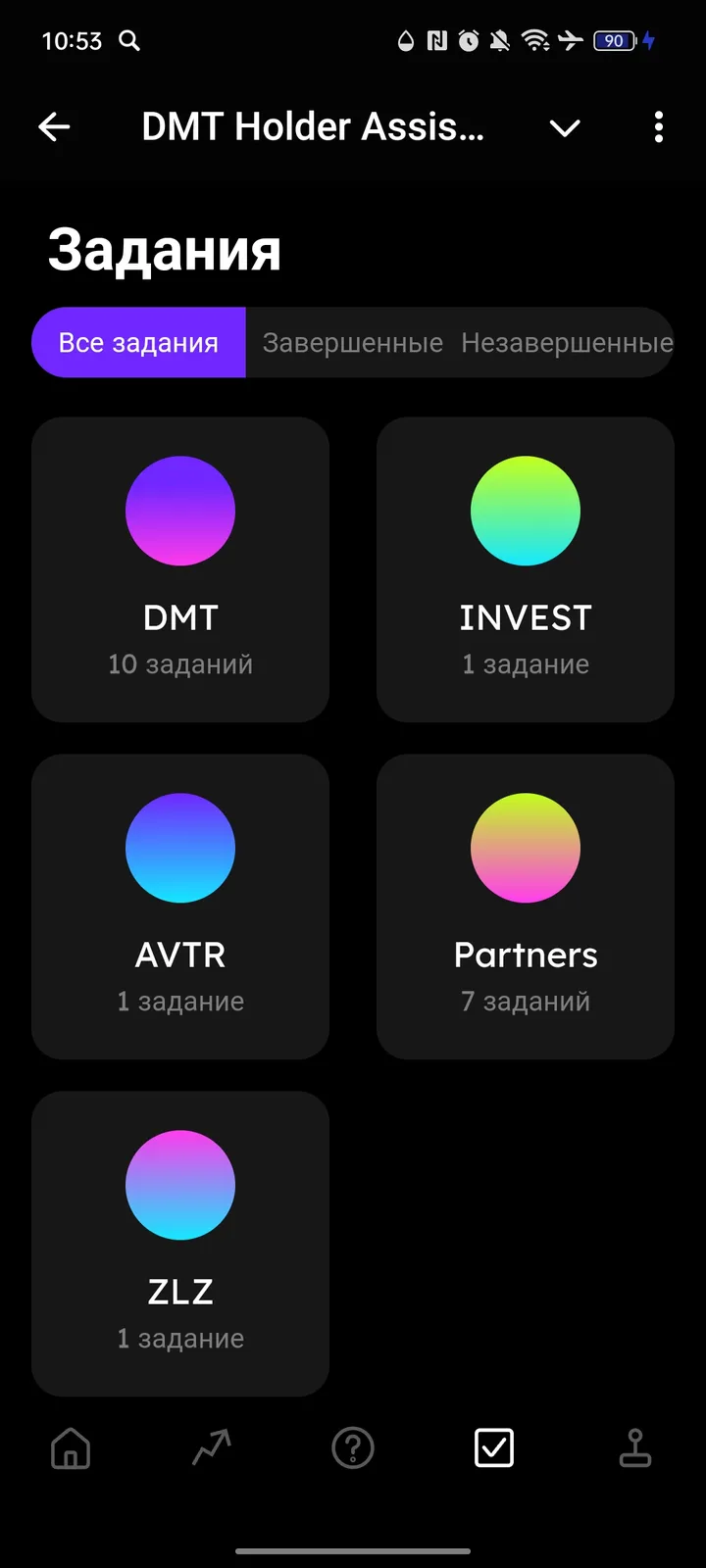Open the profile icon at bottom right
Screen dimensions: 706x1568
pyautogui.click(x=635, y=1447)
